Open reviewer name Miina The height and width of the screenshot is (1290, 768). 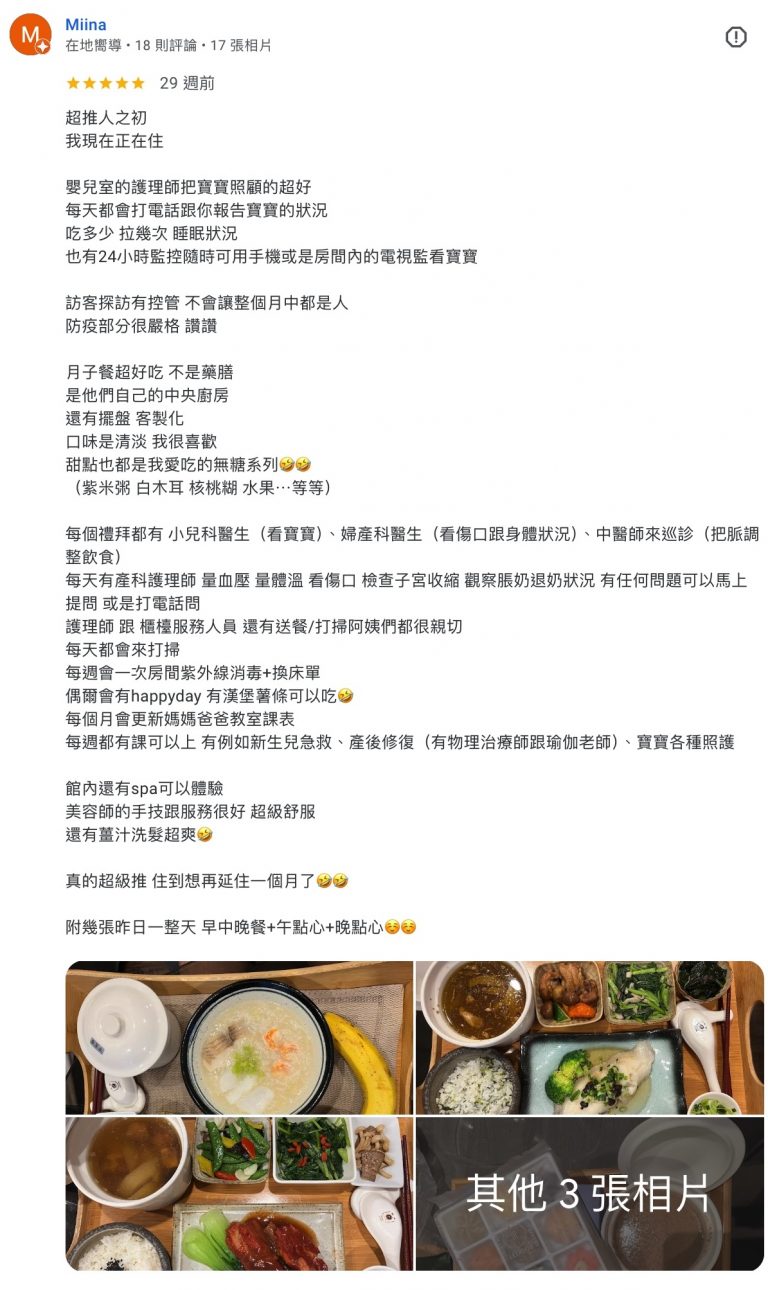point(86,24)
